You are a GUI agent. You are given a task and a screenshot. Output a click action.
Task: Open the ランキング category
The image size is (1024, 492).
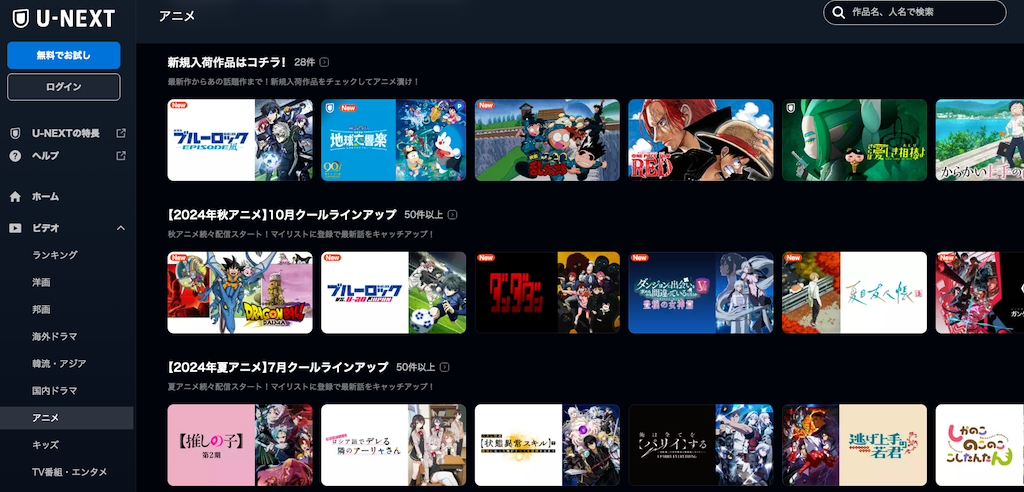pos(55,255)
